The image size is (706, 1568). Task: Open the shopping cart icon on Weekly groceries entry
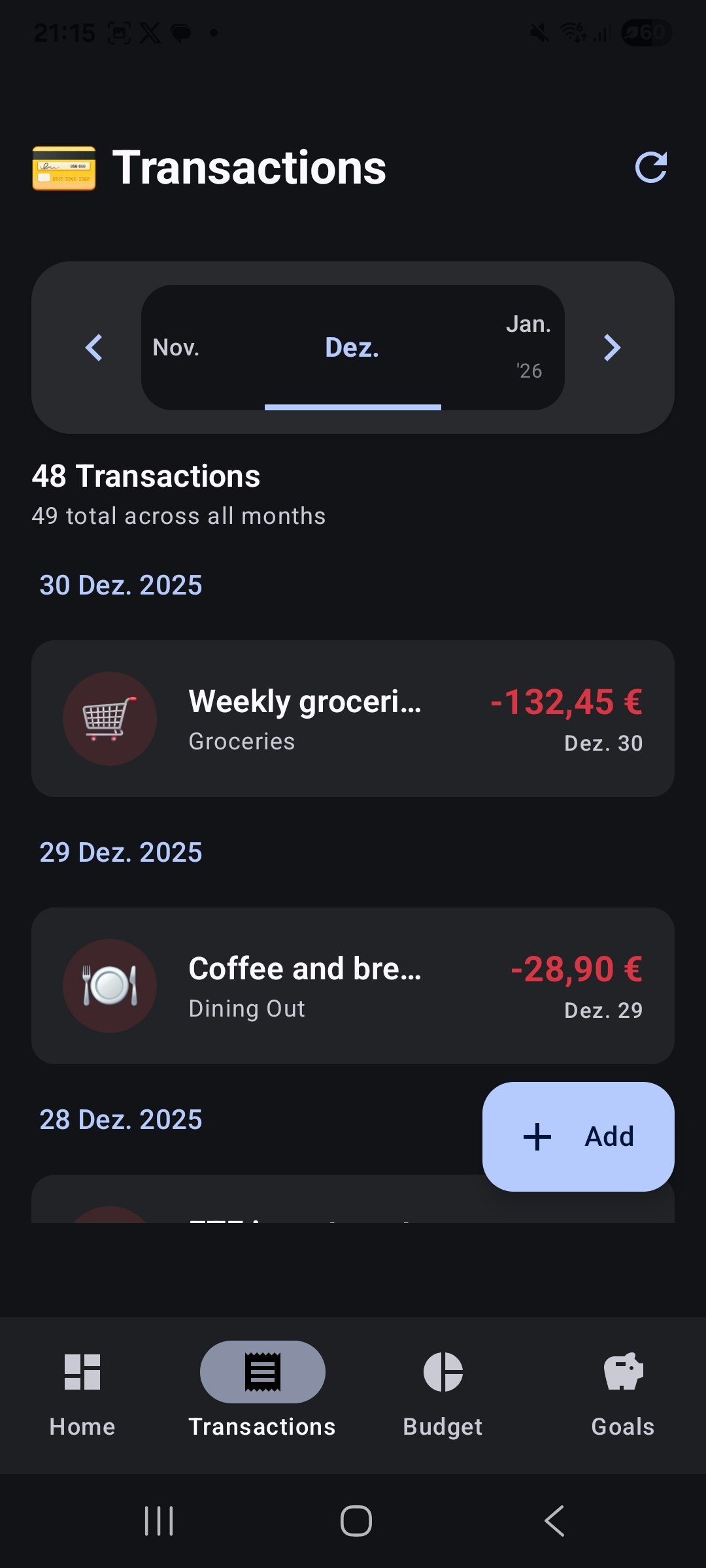110,719
